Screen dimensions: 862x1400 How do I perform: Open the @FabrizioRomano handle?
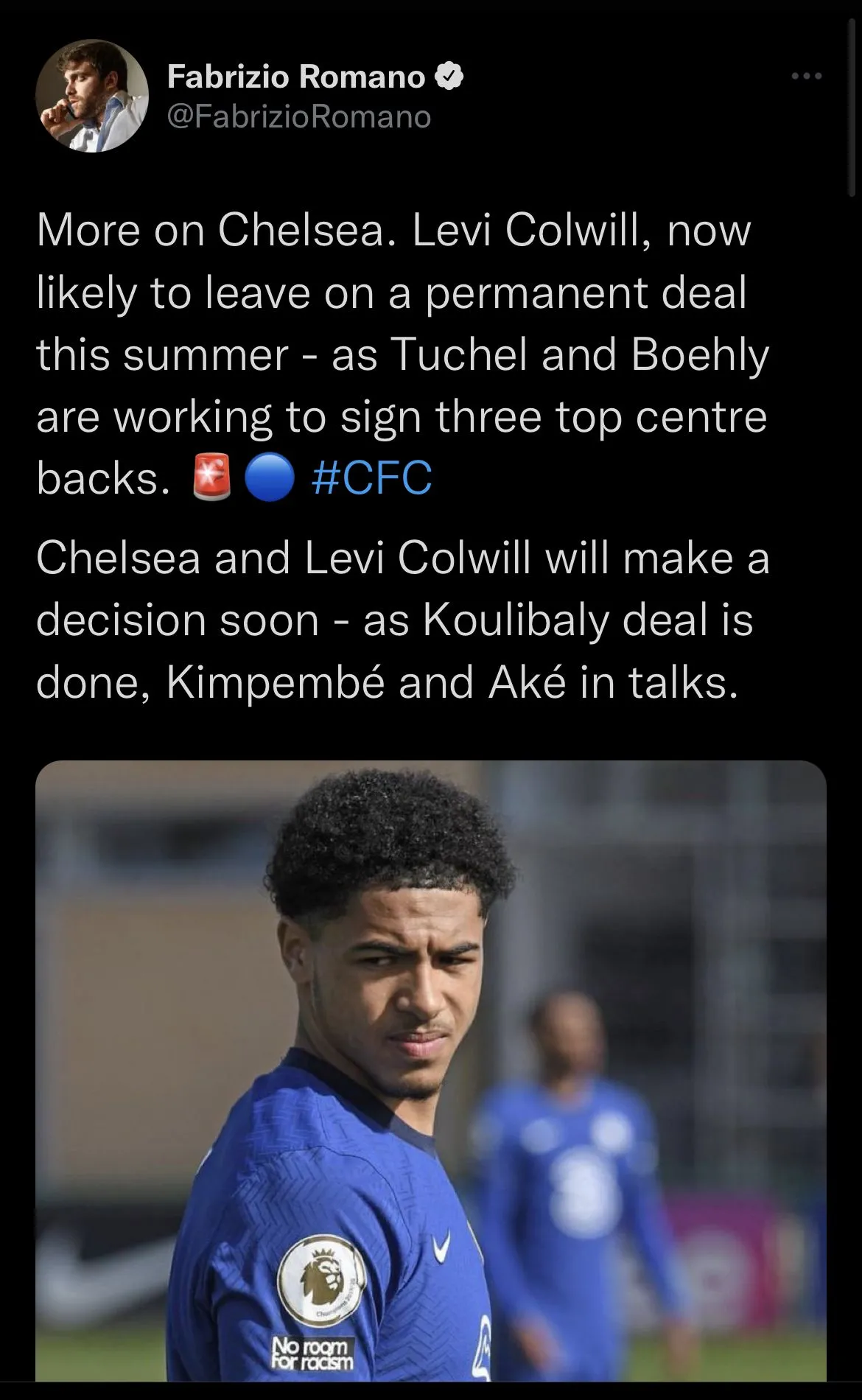point(299,116)
